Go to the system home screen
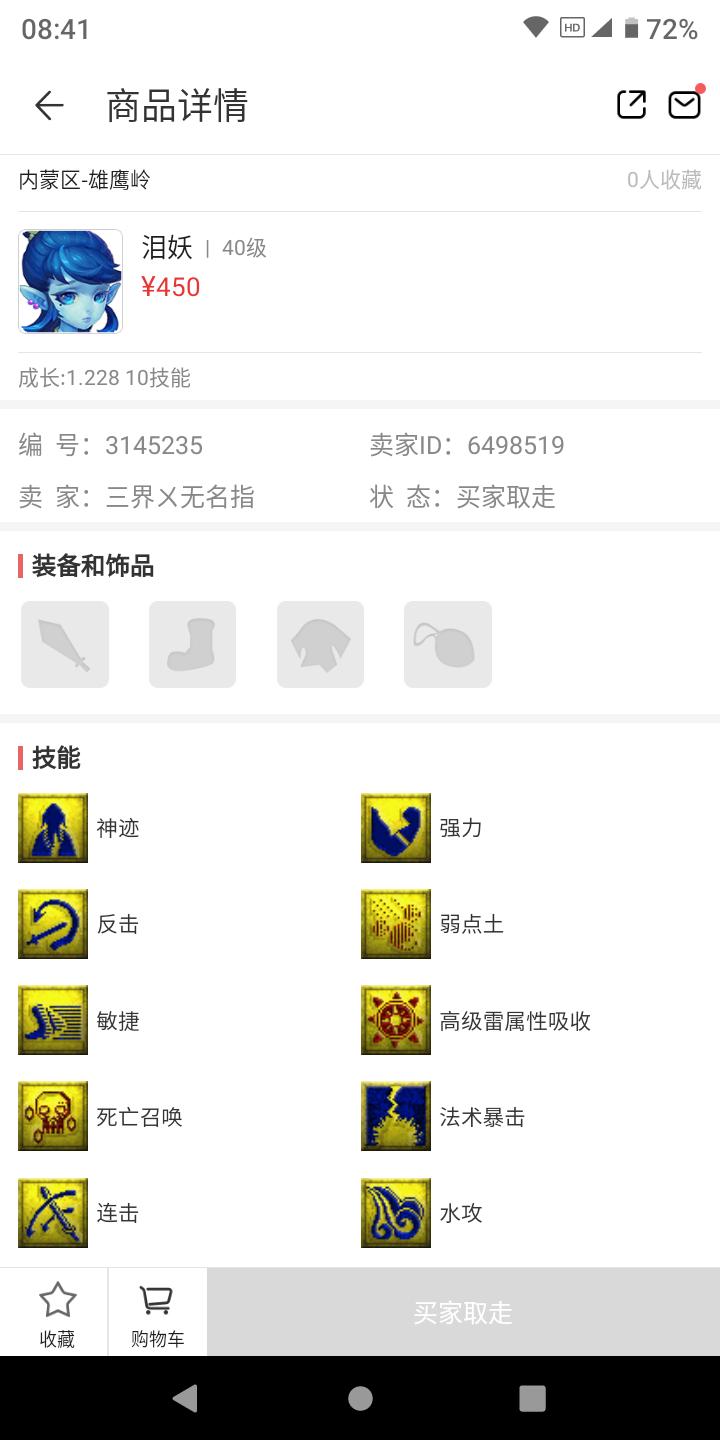 (x=360, y=1398)
